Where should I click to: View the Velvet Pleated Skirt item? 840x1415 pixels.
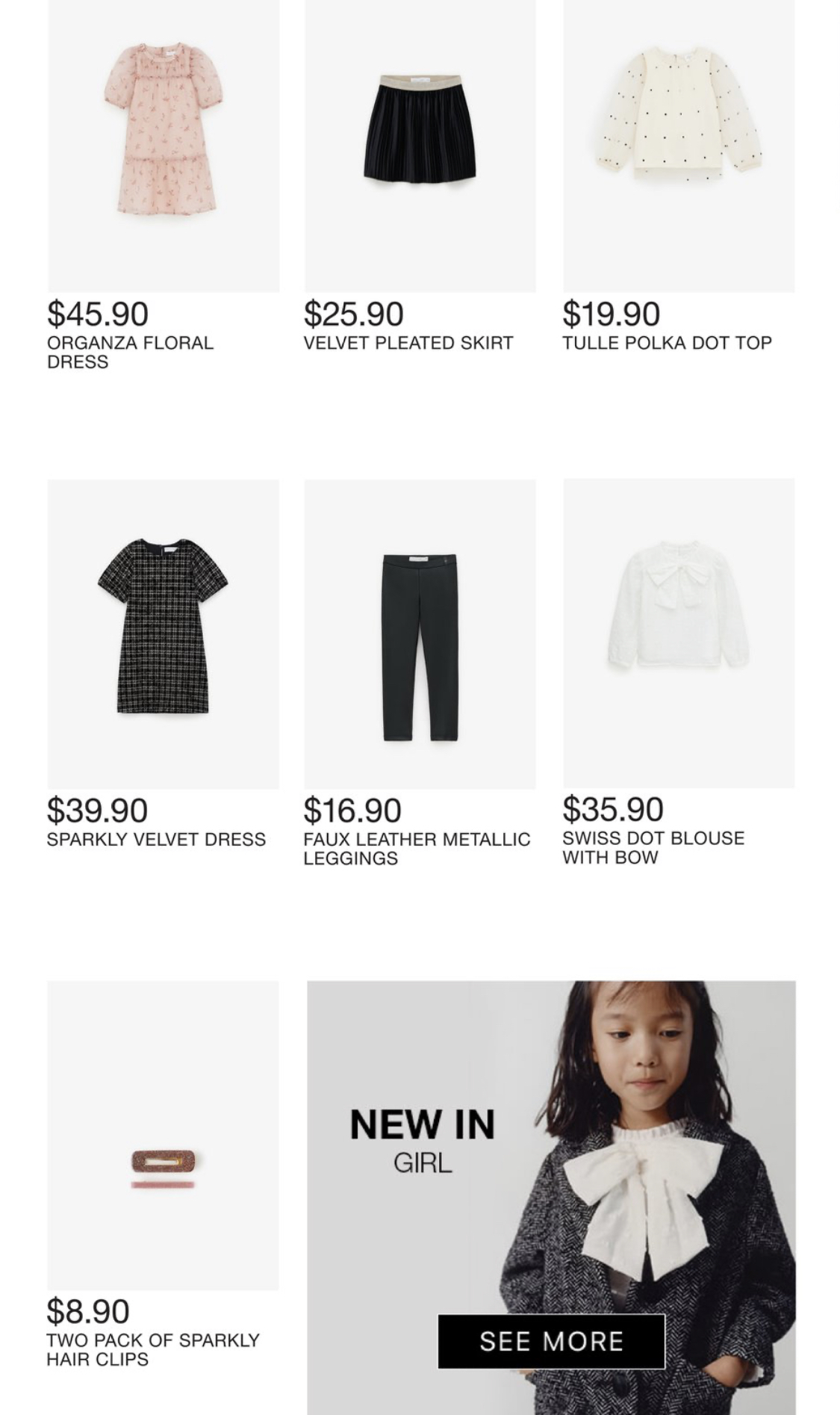coord(420,146)
